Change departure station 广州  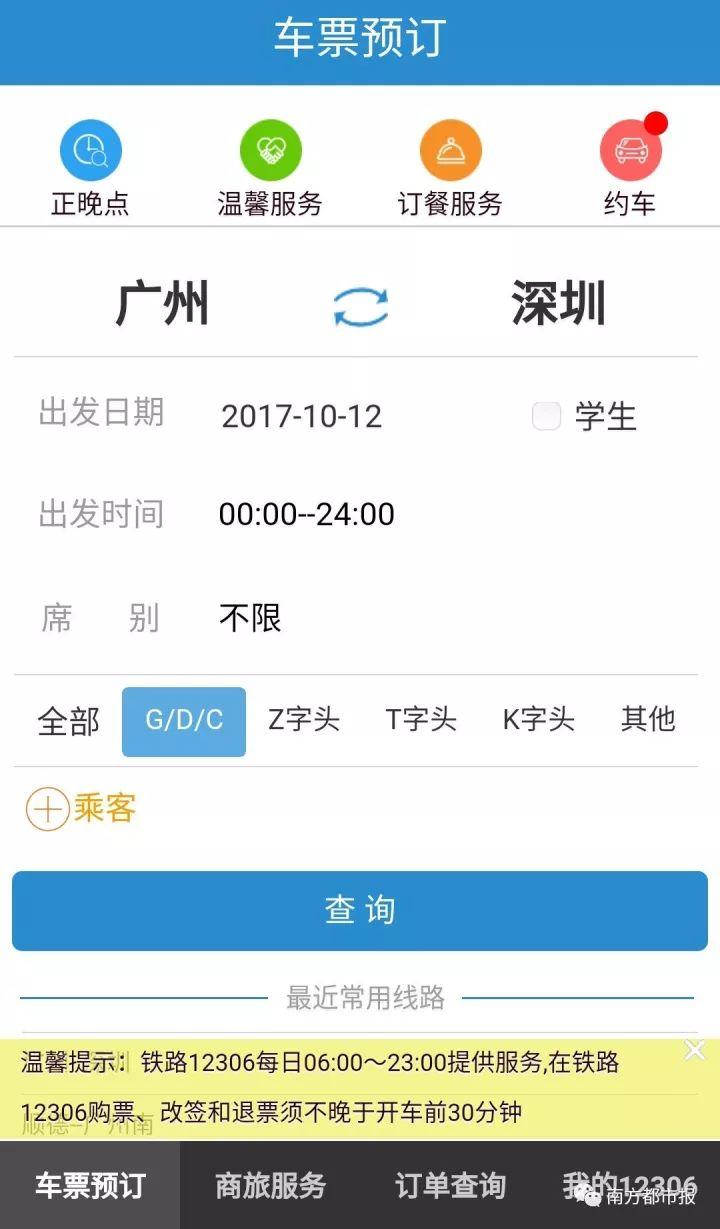(162, 304)
